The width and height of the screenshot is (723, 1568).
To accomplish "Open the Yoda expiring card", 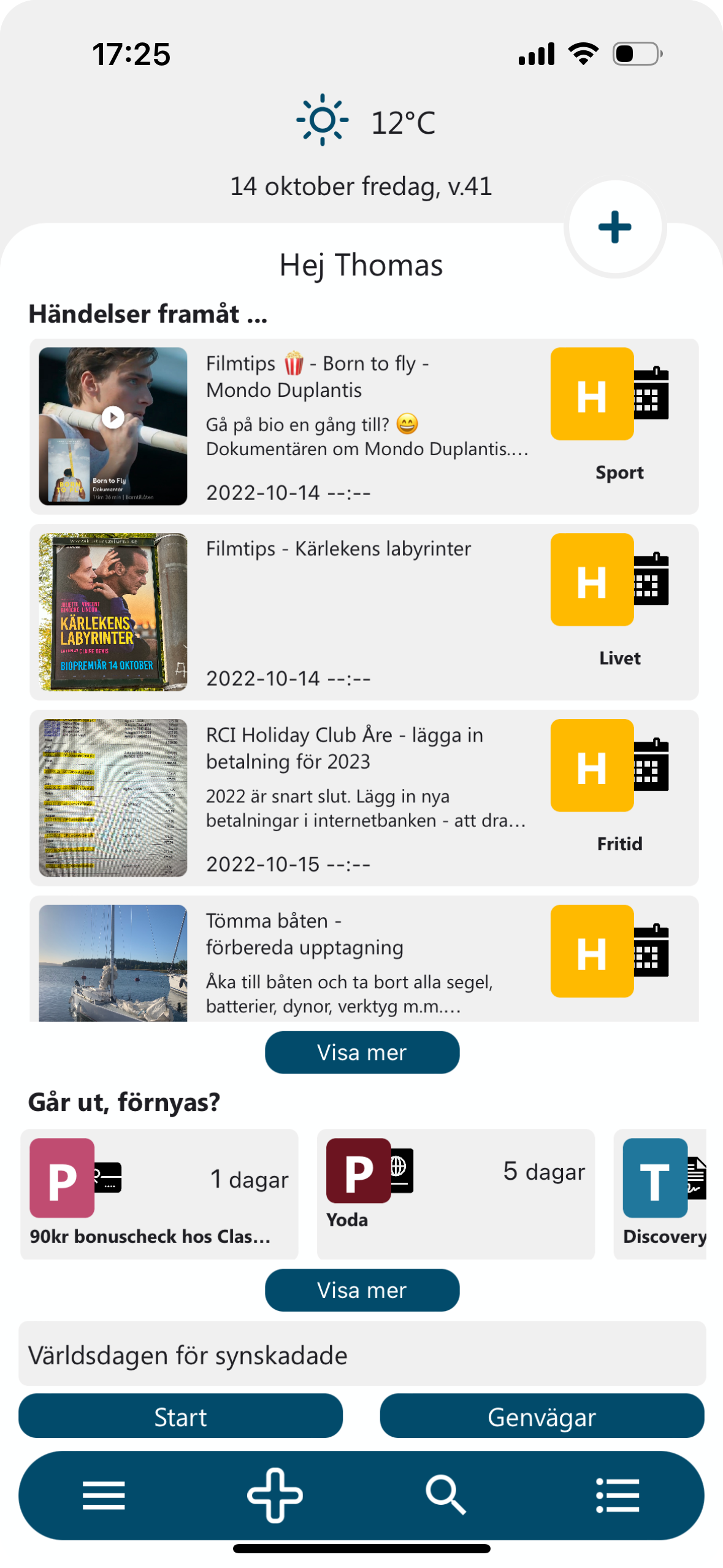I will tap(456, 1194).
